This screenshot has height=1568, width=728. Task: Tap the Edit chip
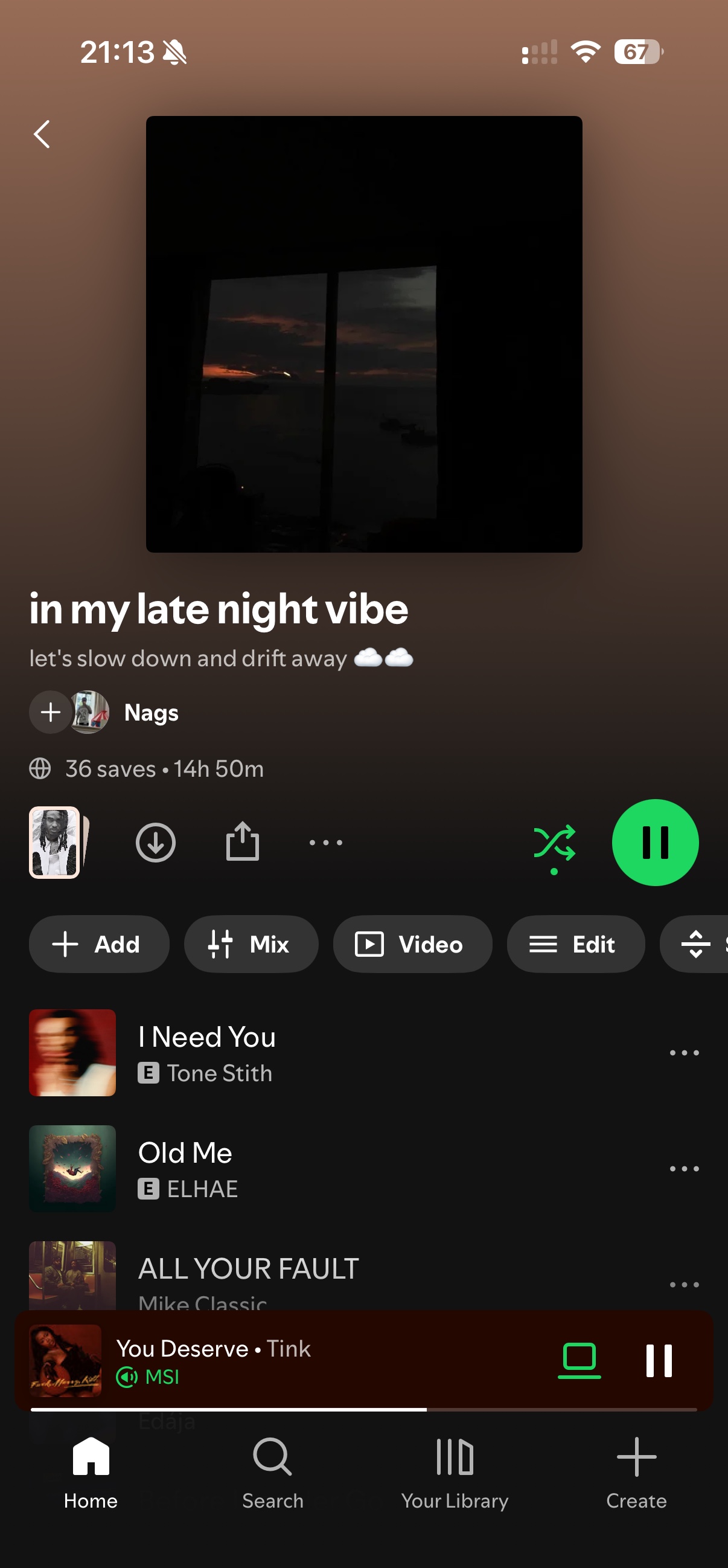[x=575, y=944]
